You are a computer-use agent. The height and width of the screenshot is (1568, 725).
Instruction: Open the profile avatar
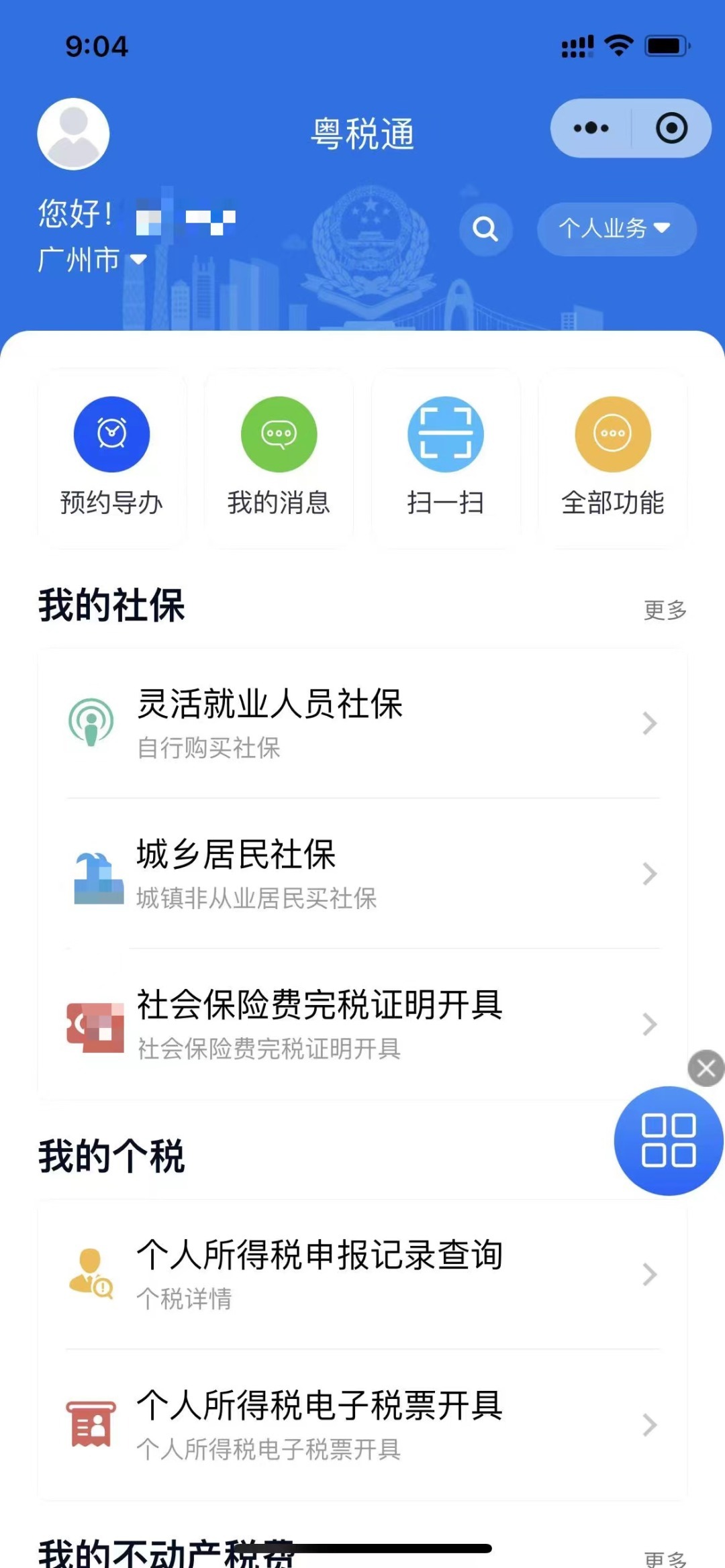pyautogui.click(x=73, y=134)
